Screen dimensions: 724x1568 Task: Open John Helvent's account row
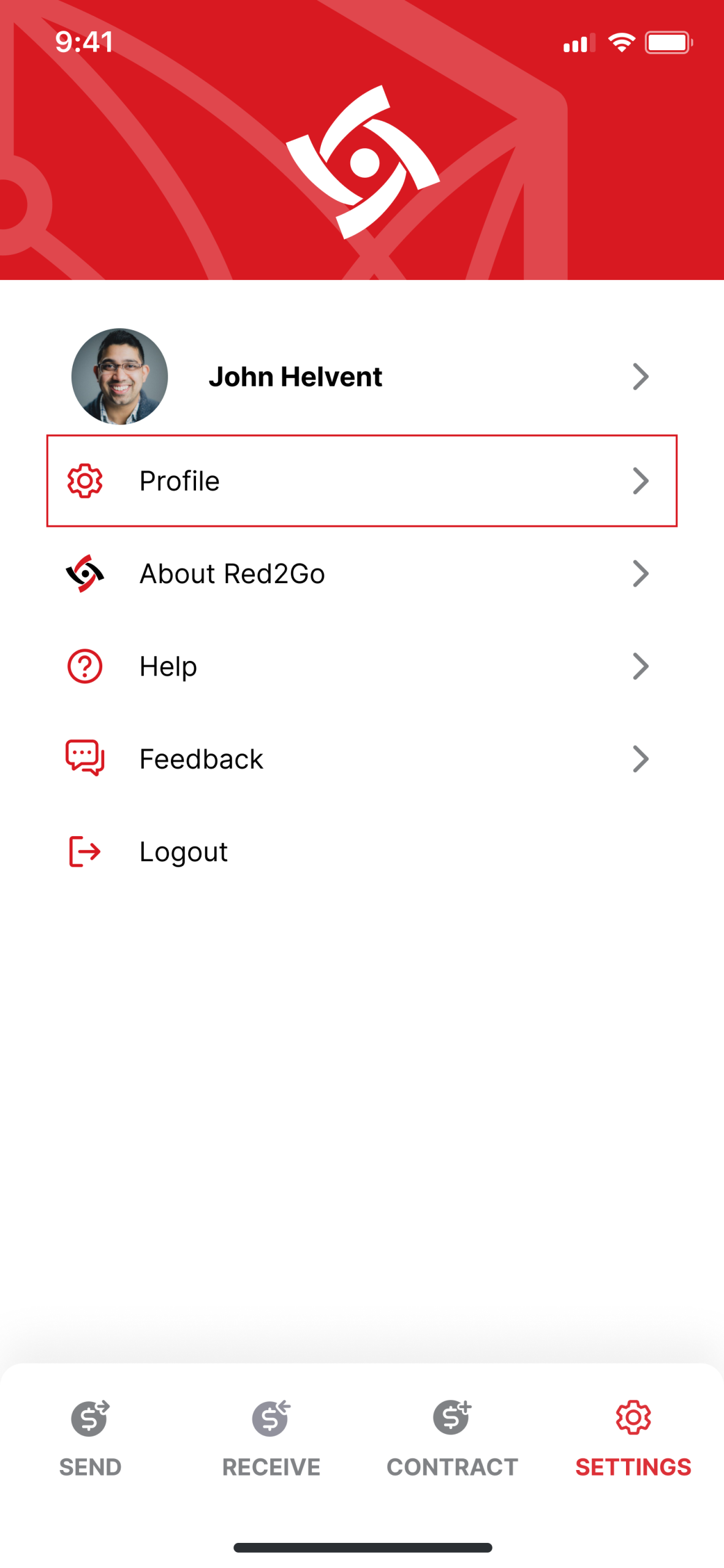coord(361,376)
